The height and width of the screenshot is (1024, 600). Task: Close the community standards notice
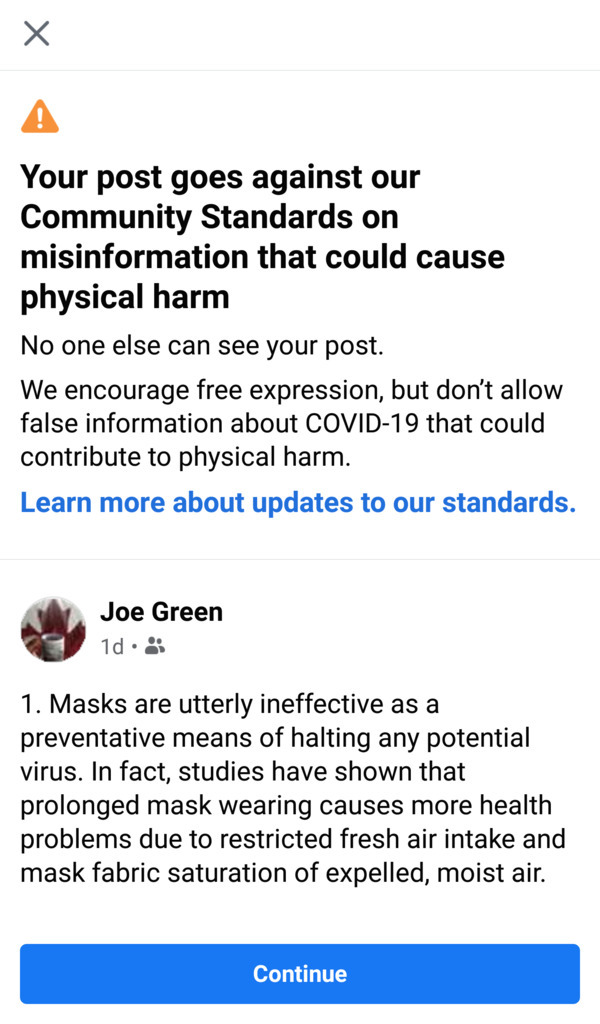click(37, 34)
